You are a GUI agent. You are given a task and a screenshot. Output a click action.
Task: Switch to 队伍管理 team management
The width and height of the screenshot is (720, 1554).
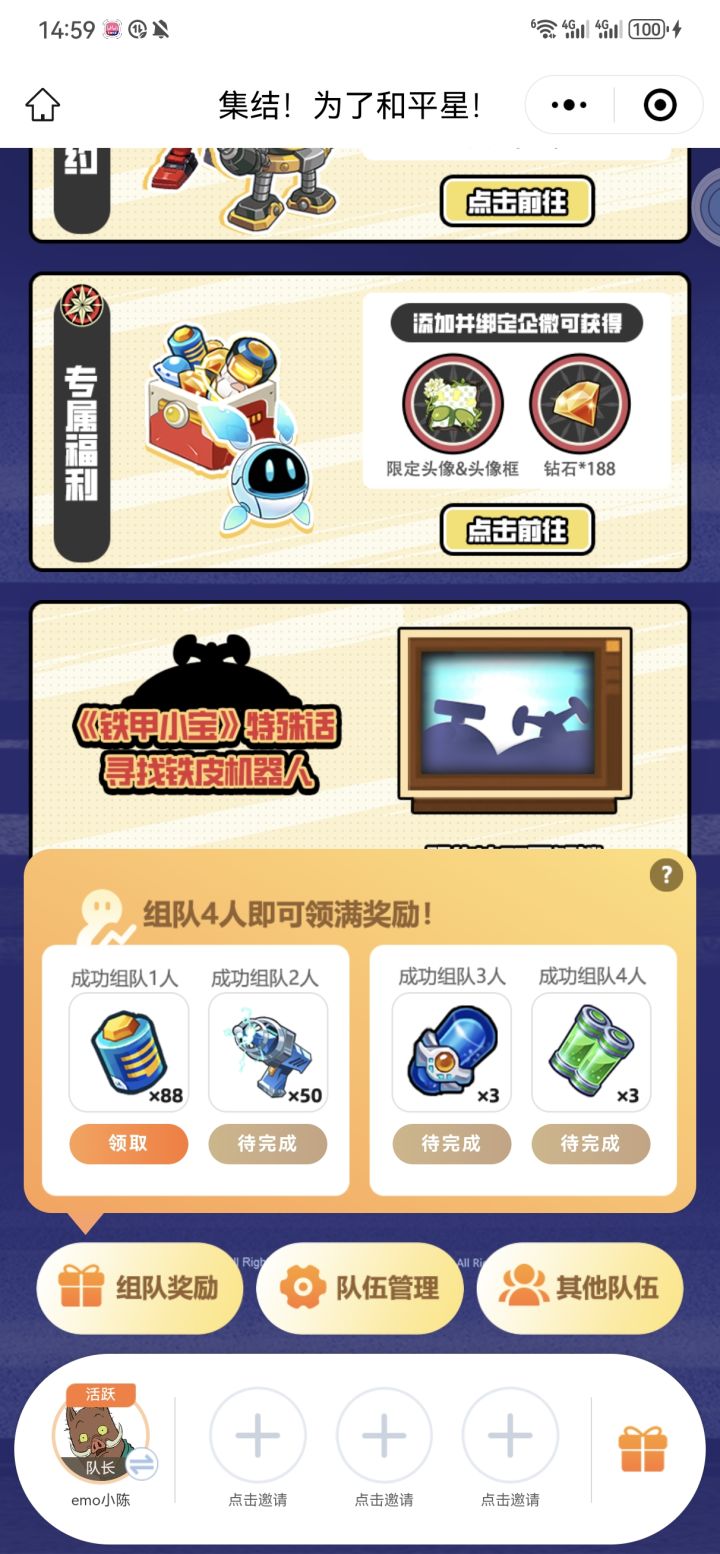click(359, 1289)
